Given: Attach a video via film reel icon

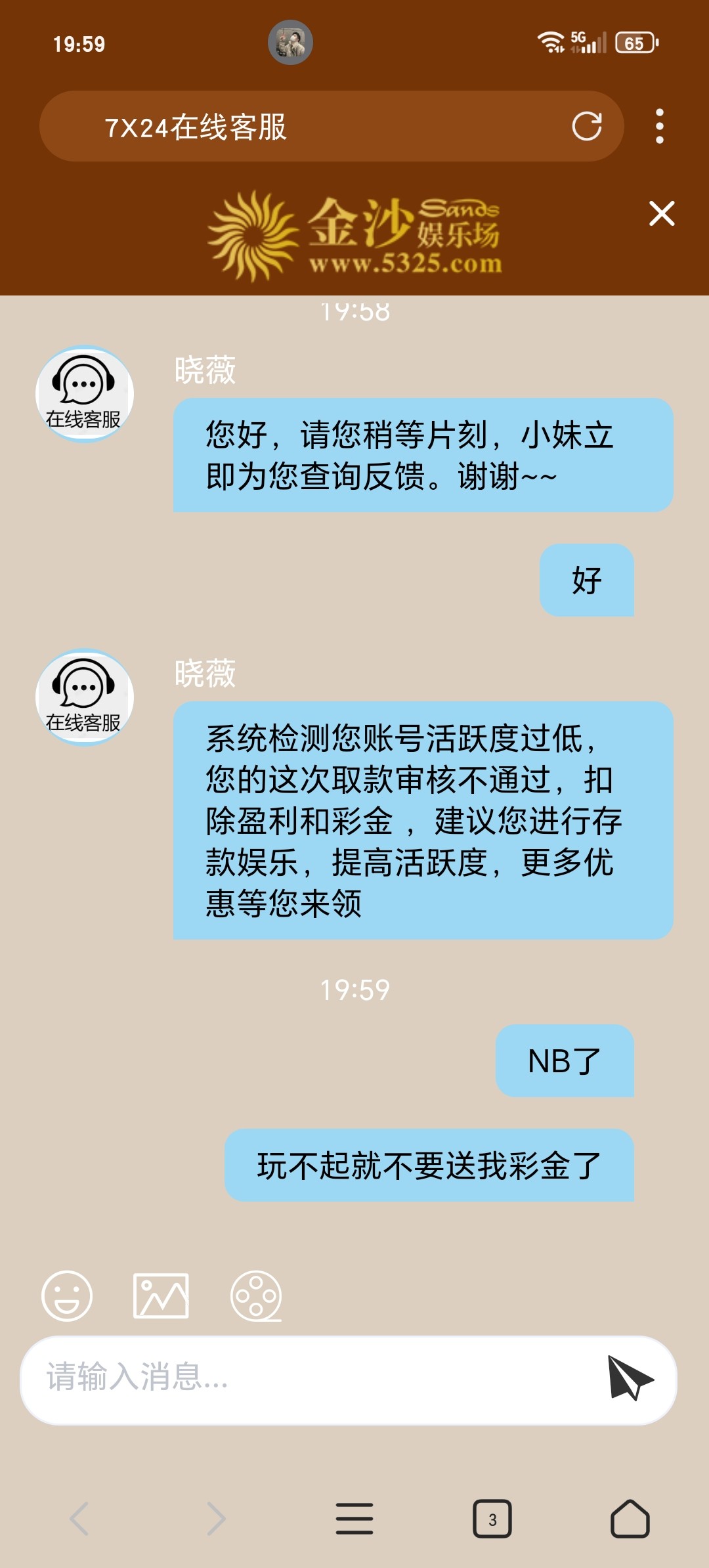Looking at the screenshot, I should (x=256, y=1295).
